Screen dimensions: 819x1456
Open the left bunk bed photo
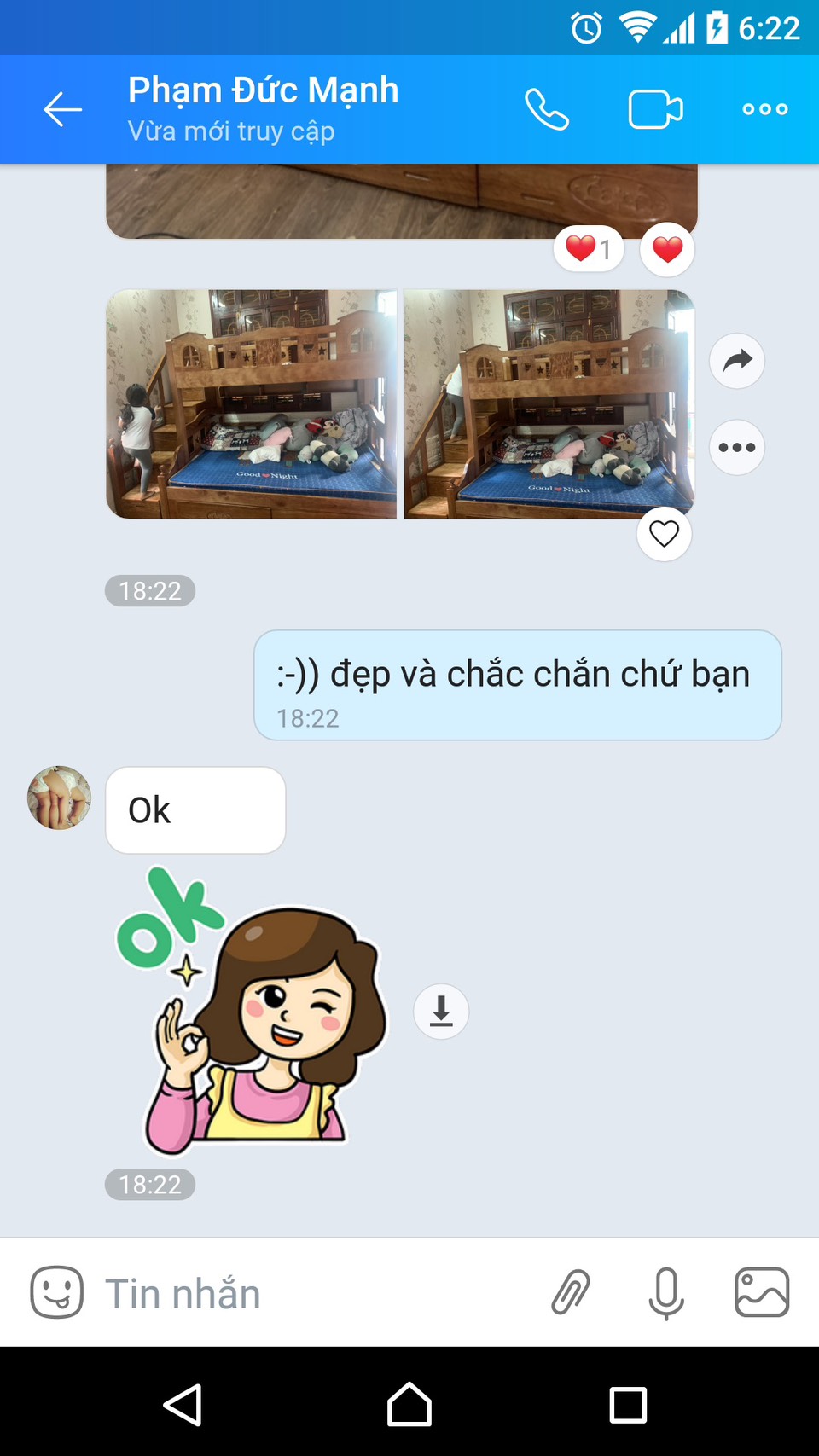tap(251, 403)
